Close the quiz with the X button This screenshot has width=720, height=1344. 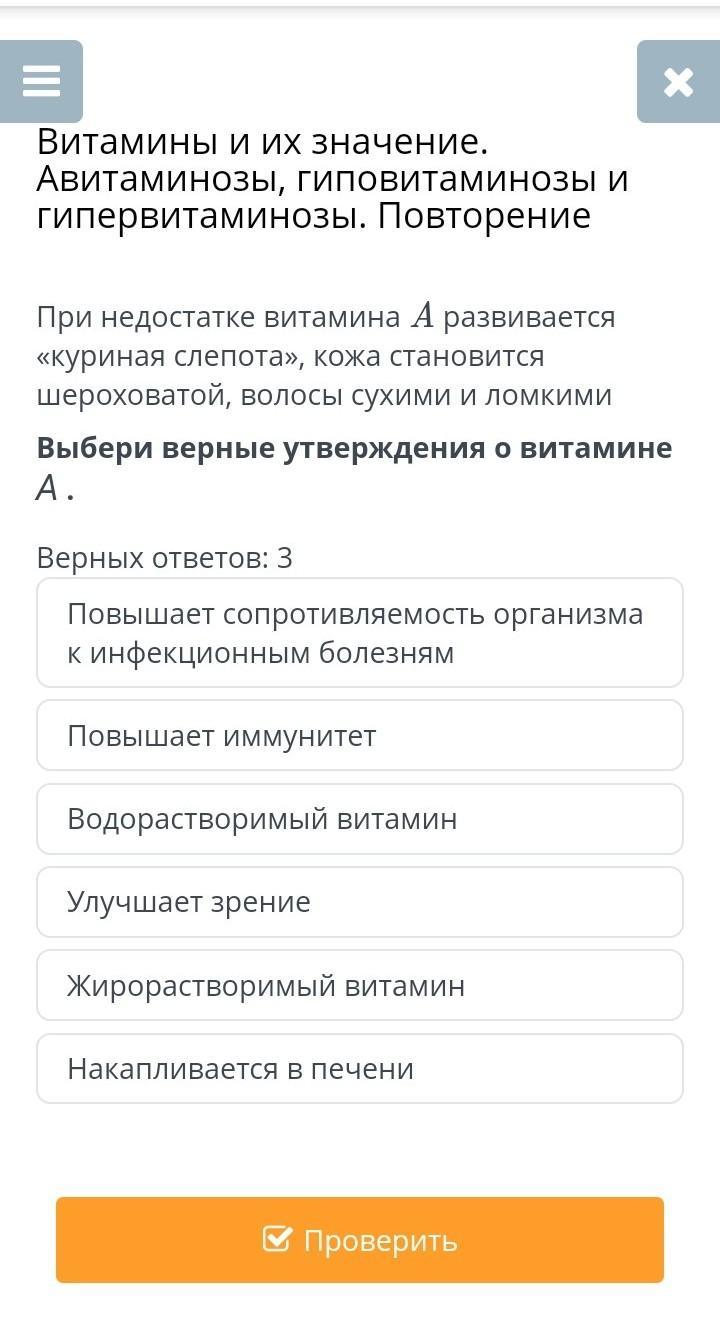click(x=678, y=81)
